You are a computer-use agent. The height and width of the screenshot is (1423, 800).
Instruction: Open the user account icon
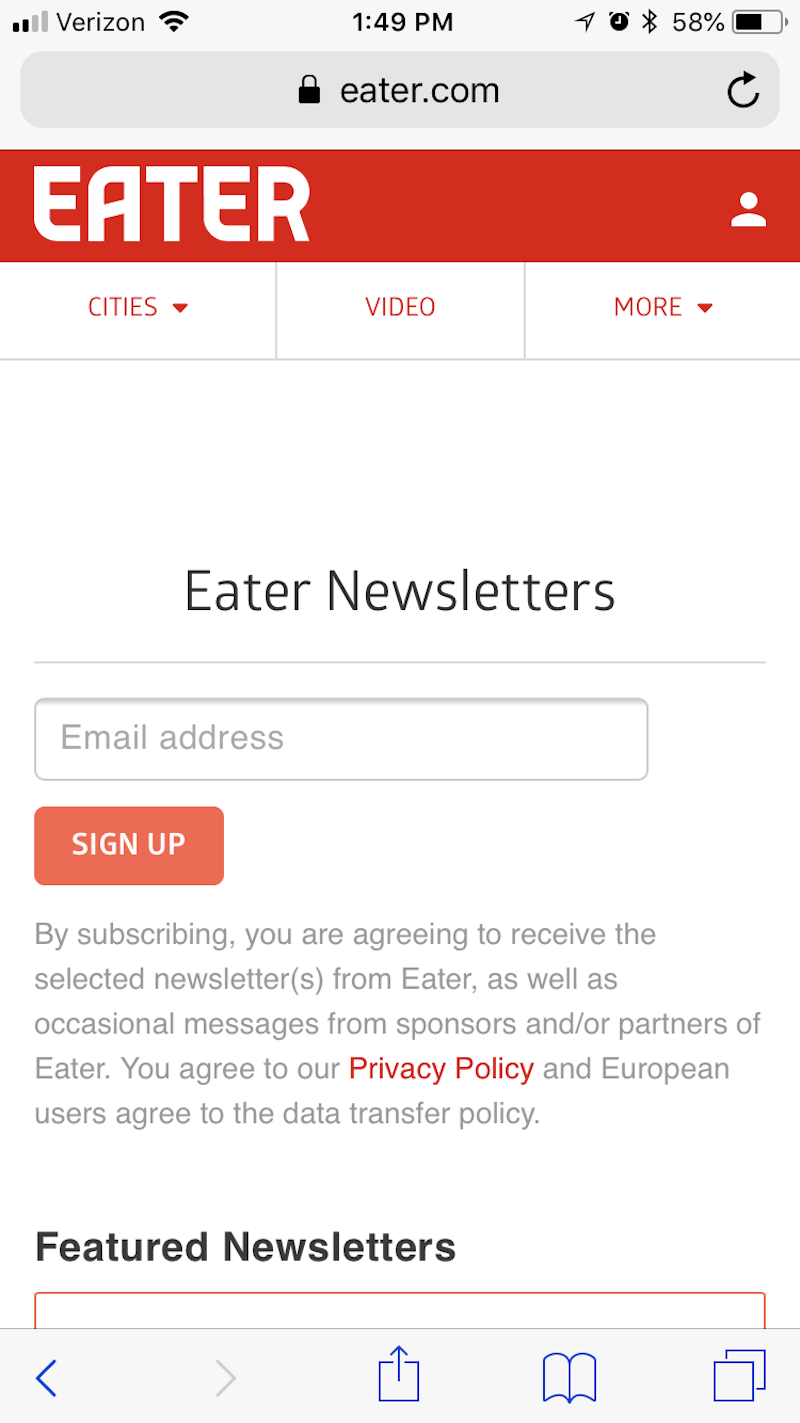(x=748, y=209)
